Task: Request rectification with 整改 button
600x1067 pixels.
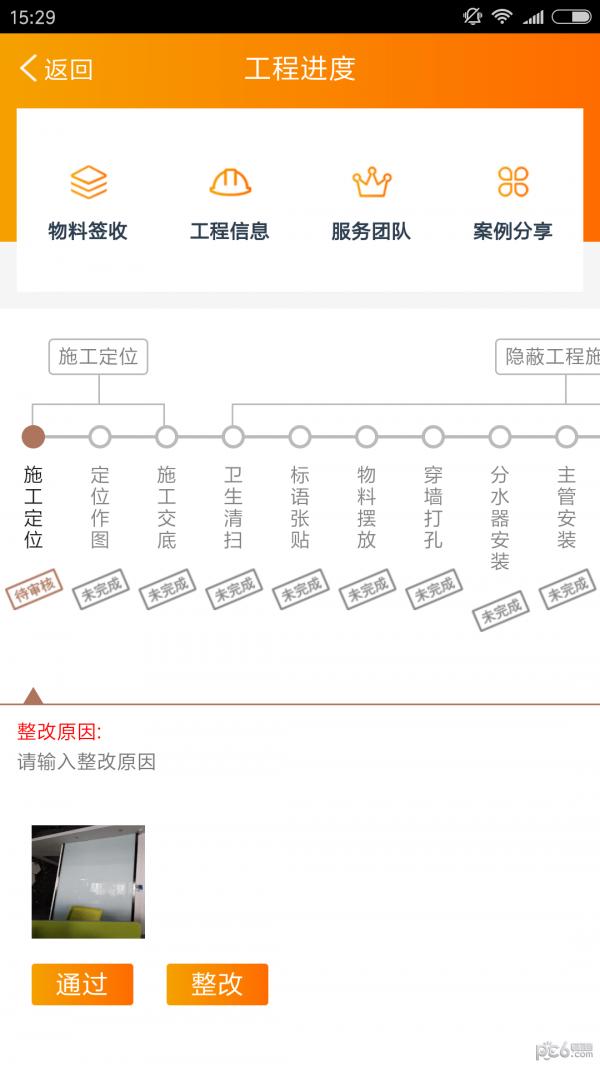Action: (x=217, y=984)
